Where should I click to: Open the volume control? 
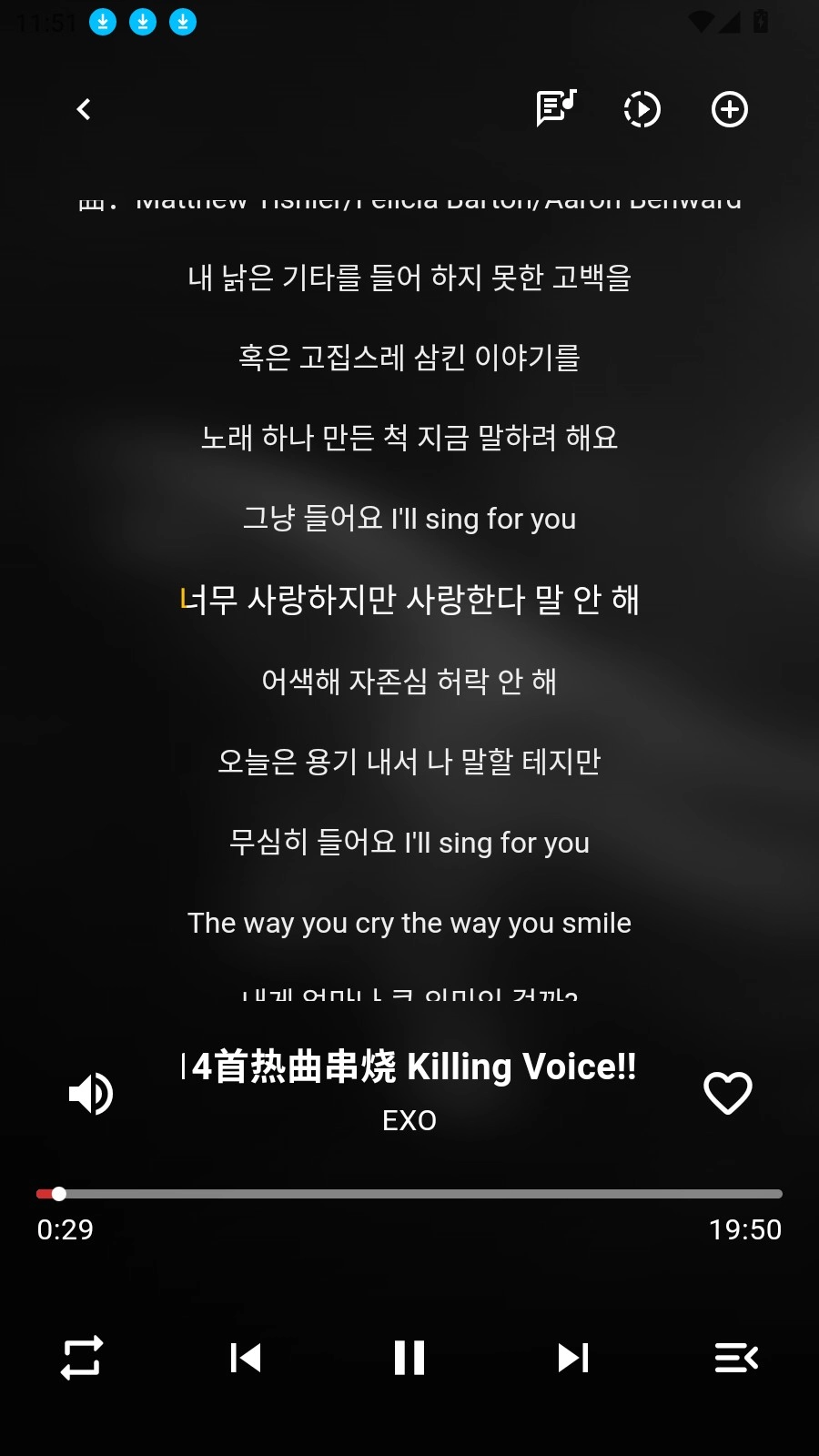click(91, 1093)
